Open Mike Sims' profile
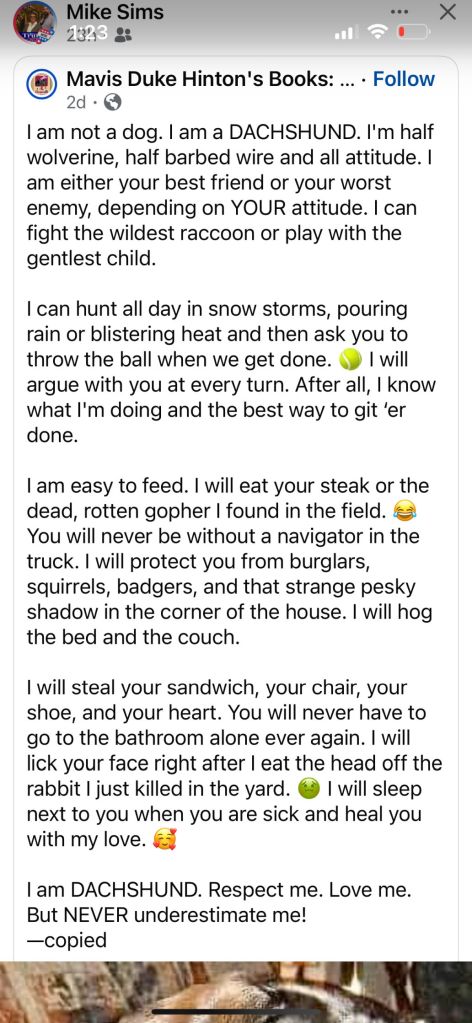This screenshot has width=472, height=1023. coord(115,11)
